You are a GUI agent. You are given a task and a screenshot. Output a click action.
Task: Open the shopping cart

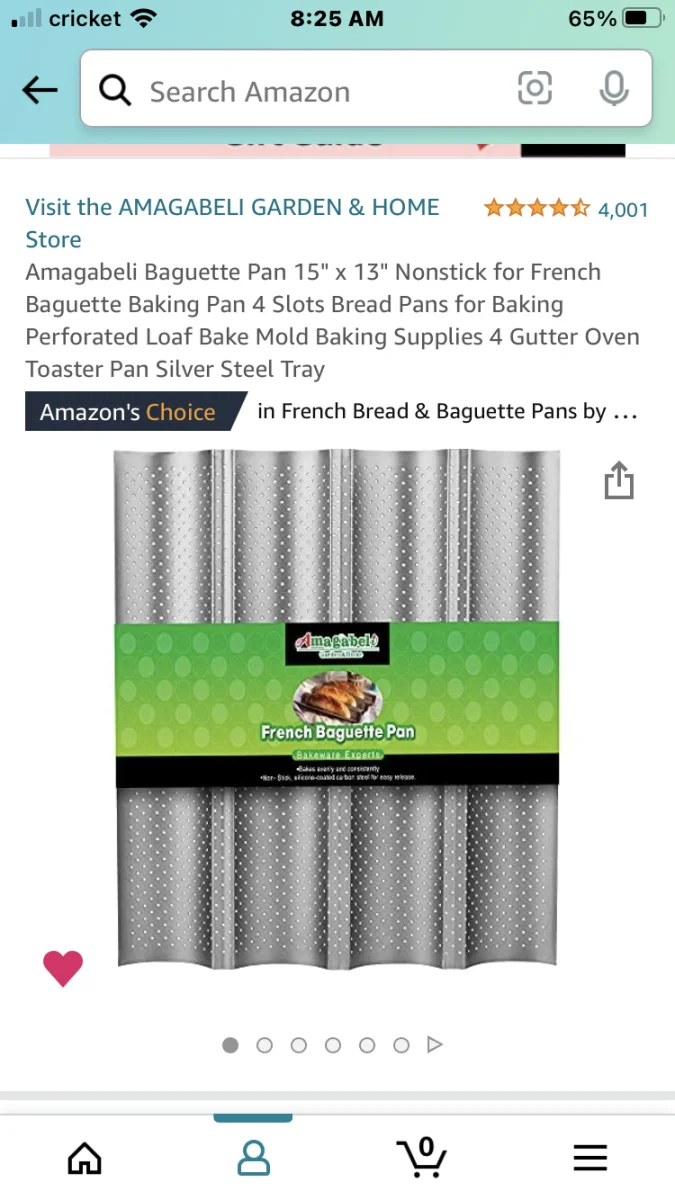coord(422,1158)
